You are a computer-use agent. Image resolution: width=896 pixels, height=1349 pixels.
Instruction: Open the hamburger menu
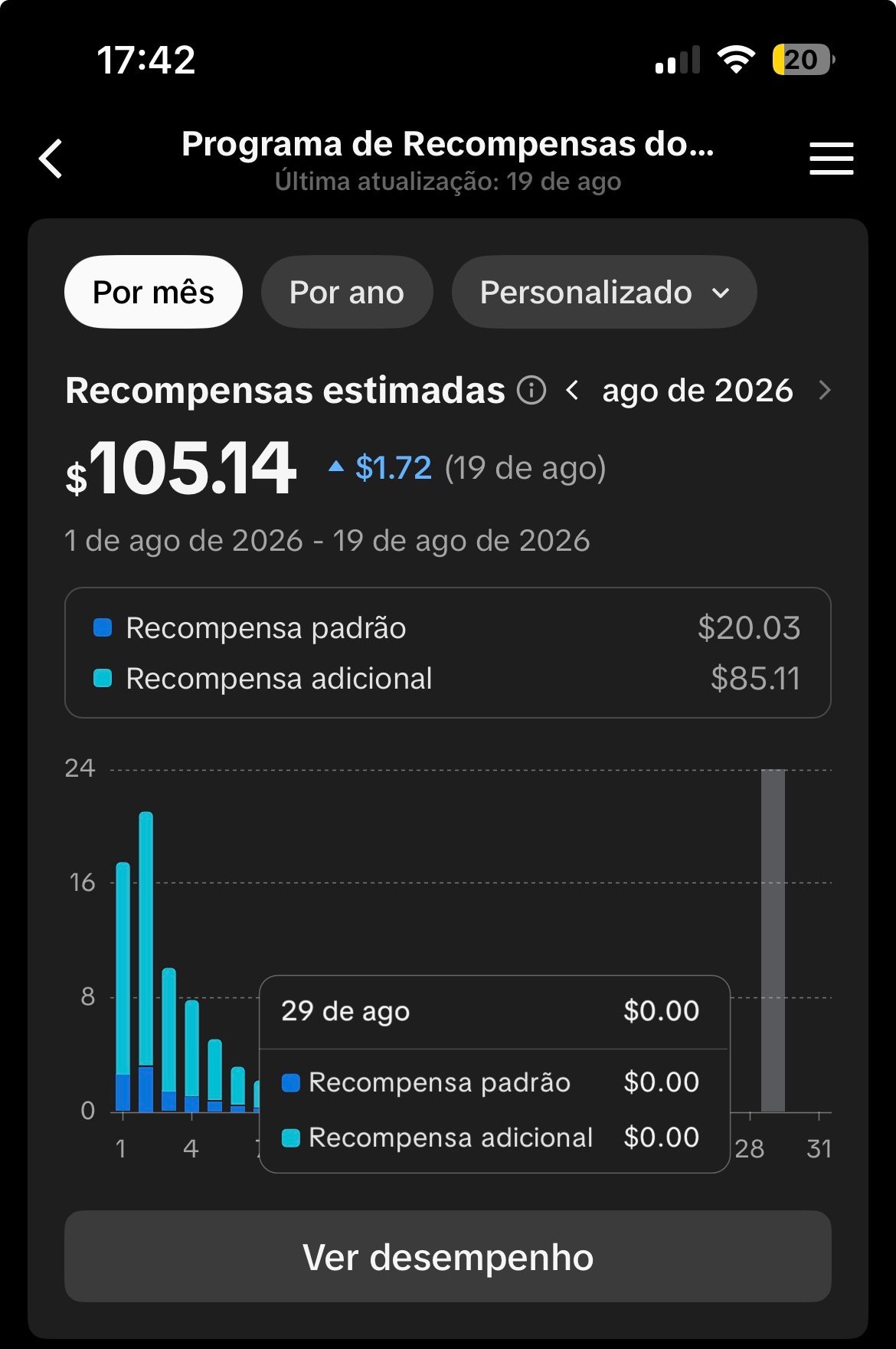click(832, 159)
